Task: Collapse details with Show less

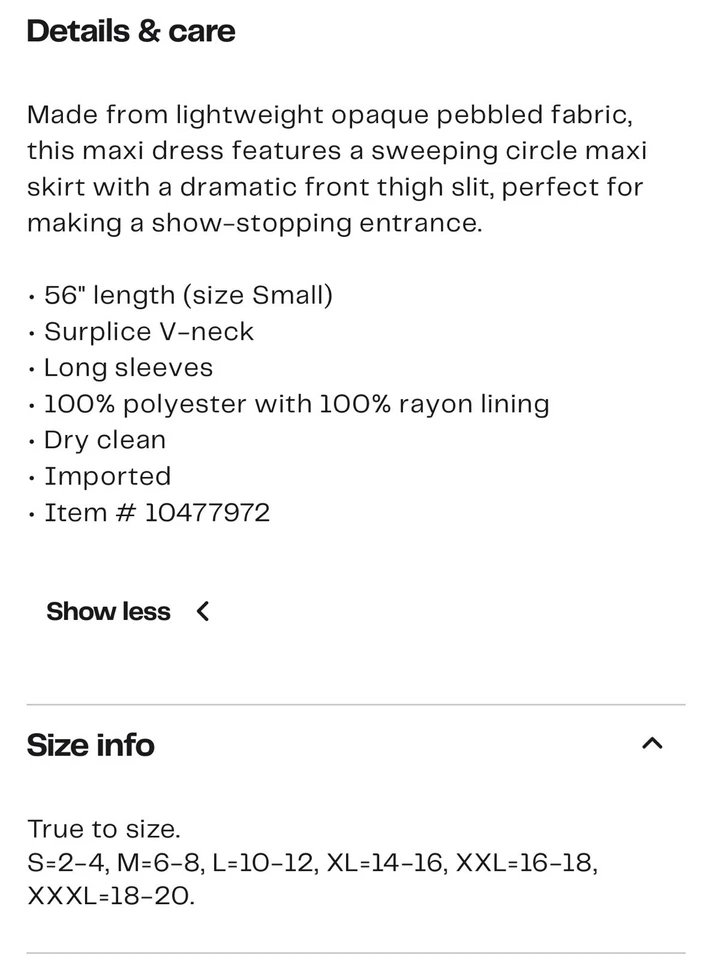Action: pos(127,611)
